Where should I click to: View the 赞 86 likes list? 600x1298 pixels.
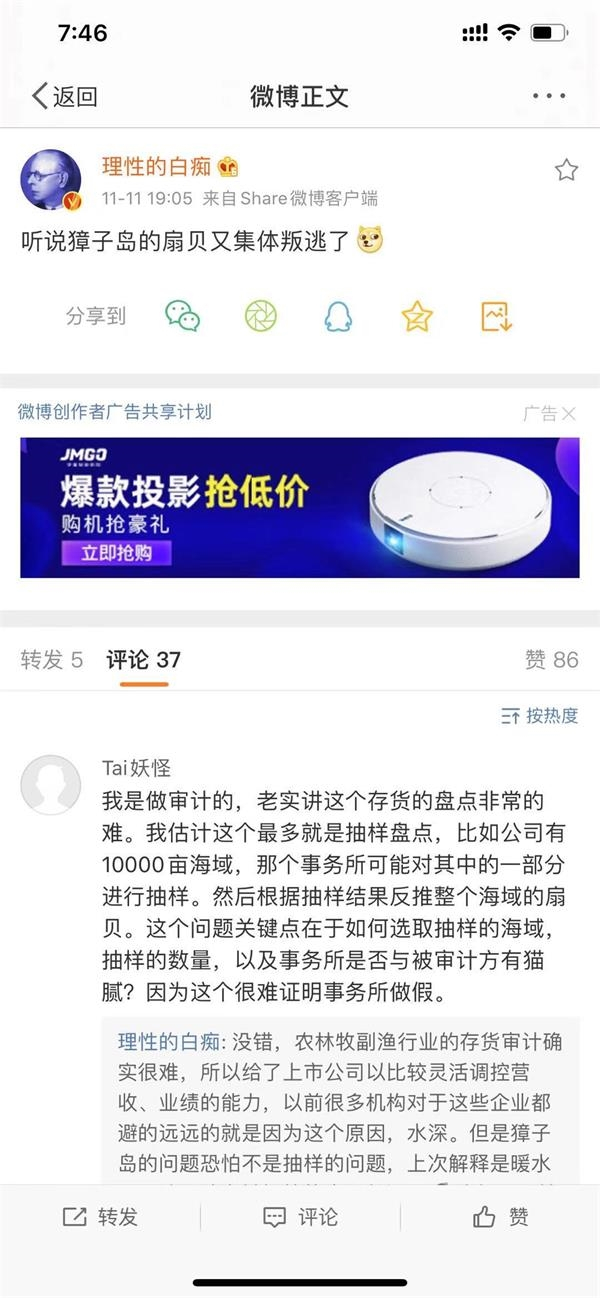(x=551, y=659)
